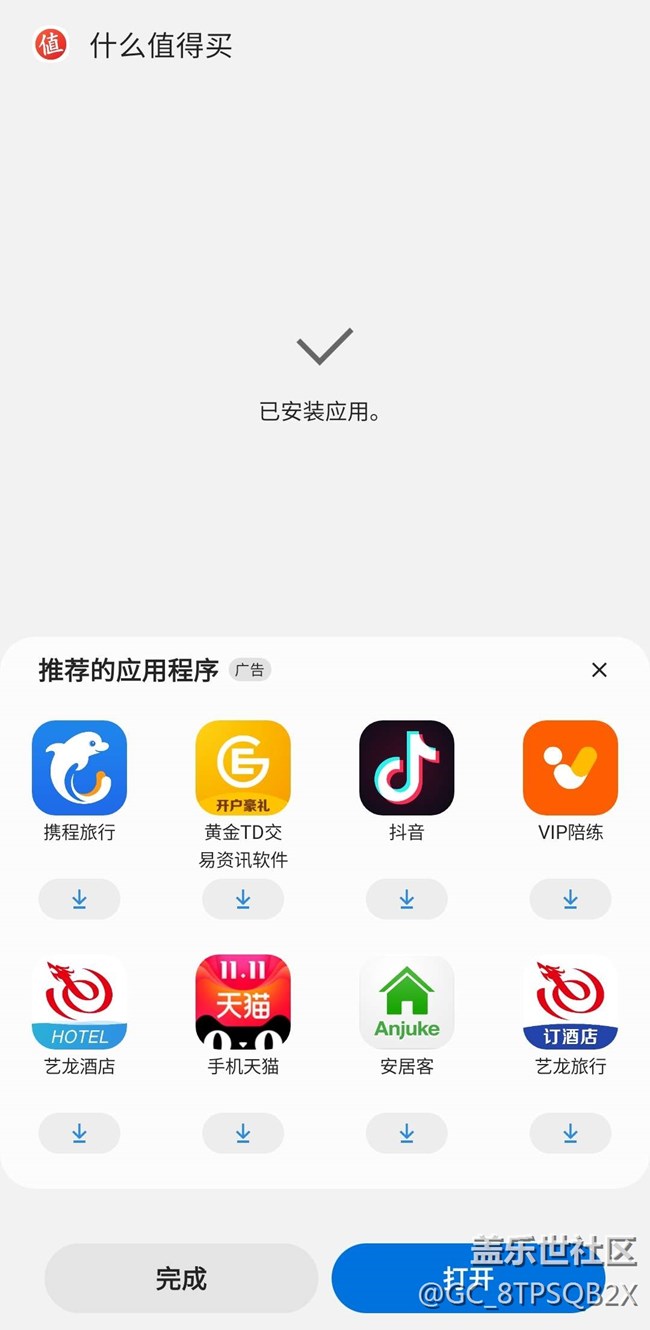
Task: View the 抖音 app icon
Action: pos(406,767)
